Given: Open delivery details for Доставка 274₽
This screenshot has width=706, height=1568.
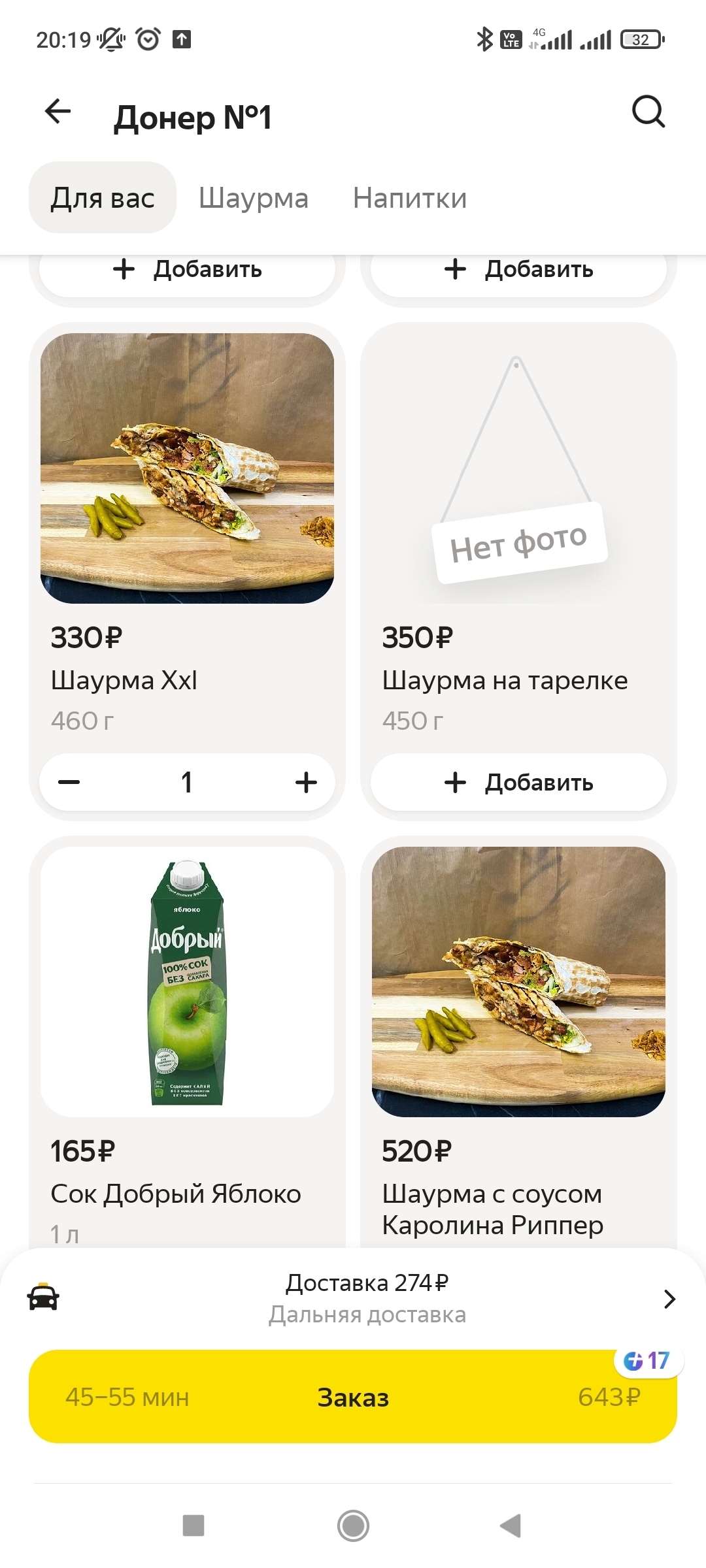Looking at the screenshot, I should tap(366, 1298).
